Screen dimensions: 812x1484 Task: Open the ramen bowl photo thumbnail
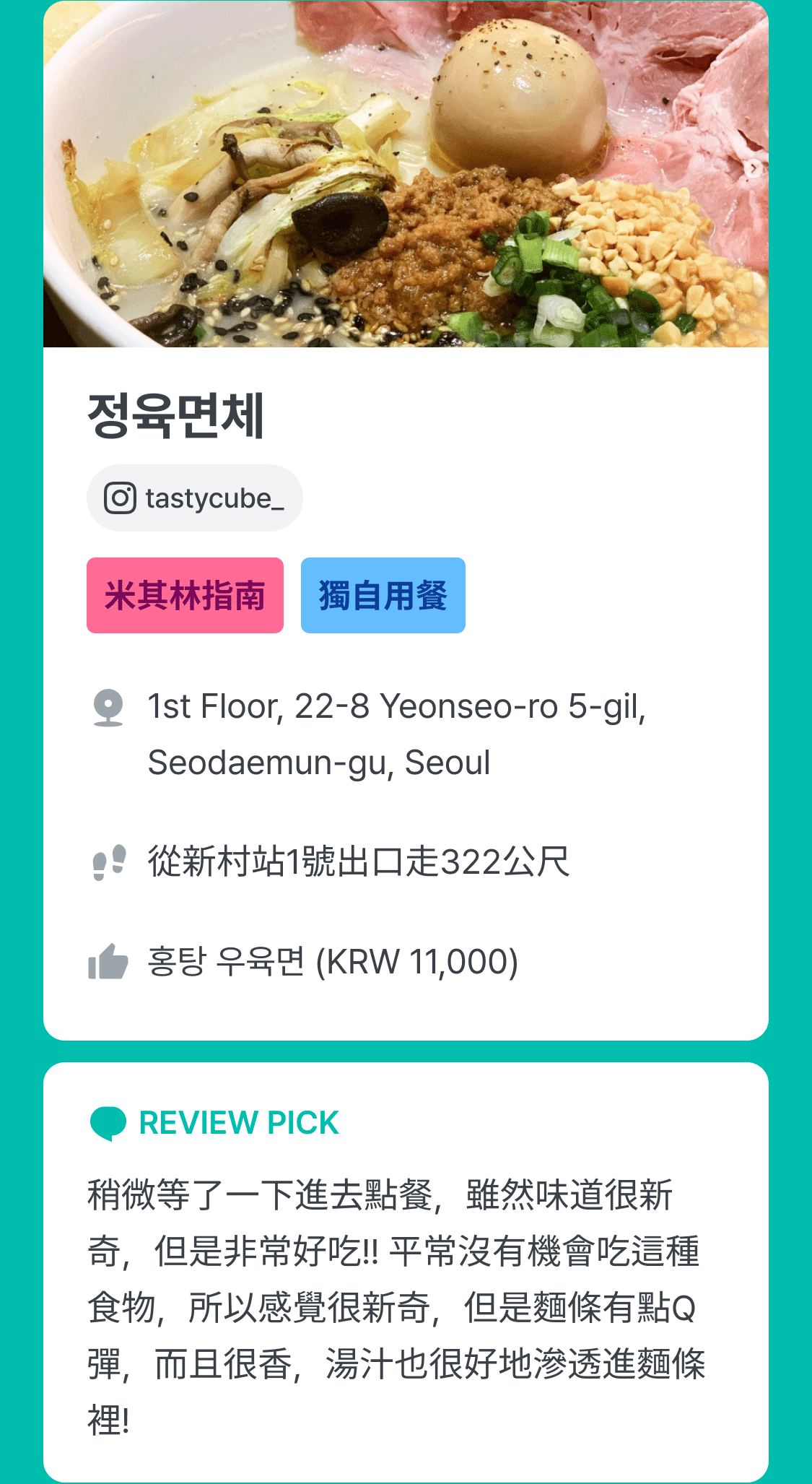(x=406, y=173)
